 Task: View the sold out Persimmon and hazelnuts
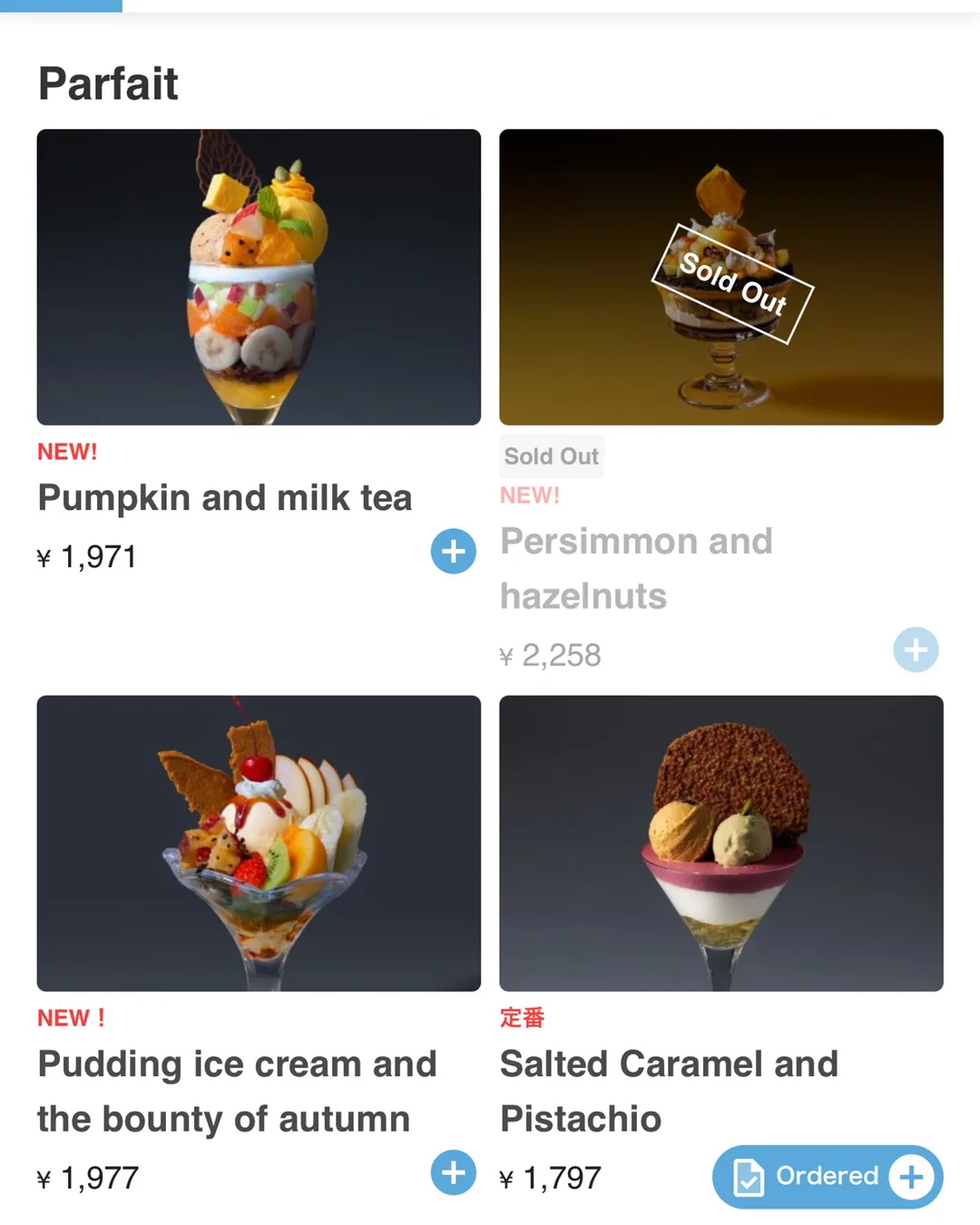721,277
